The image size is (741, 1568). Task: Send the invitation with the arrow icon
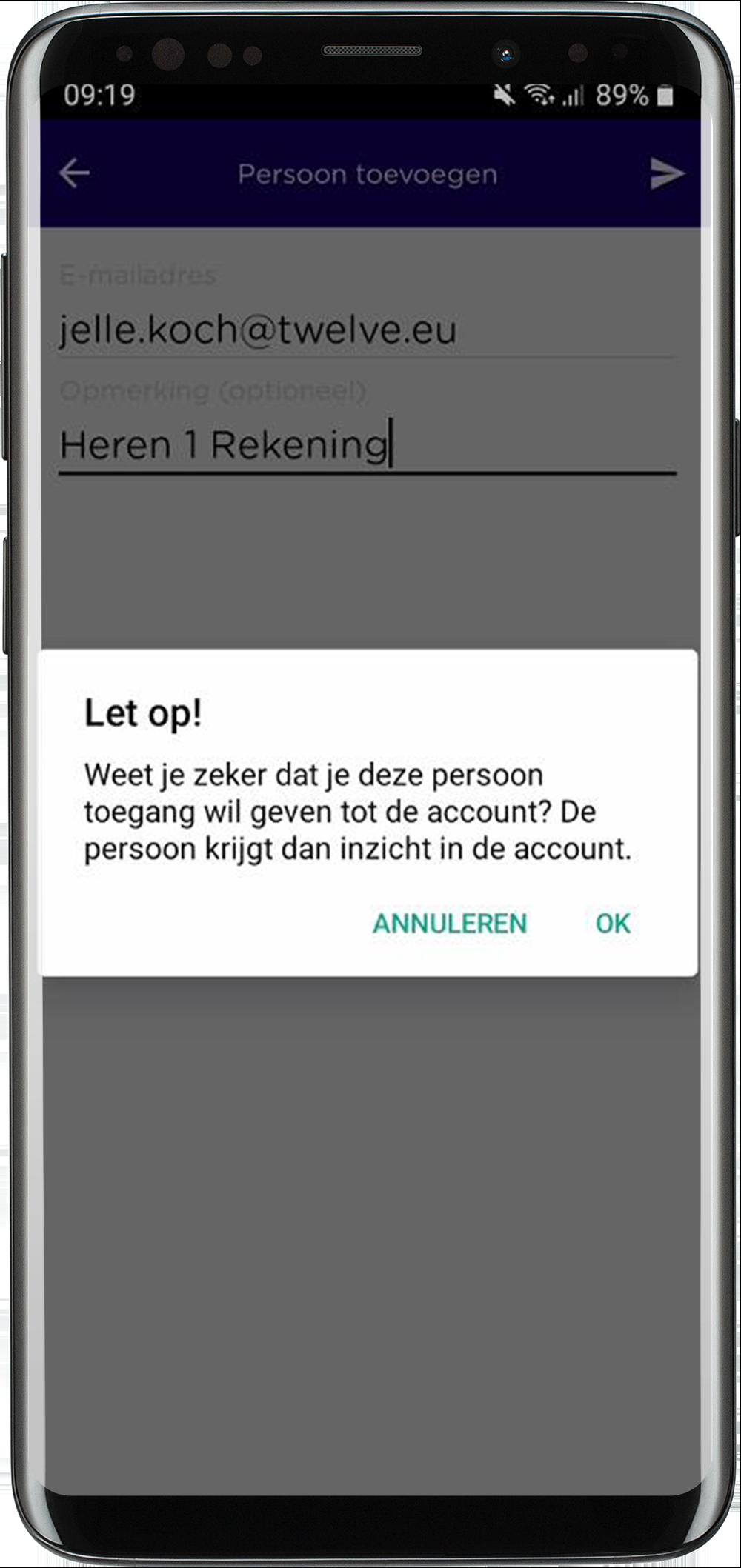(666, 174)
